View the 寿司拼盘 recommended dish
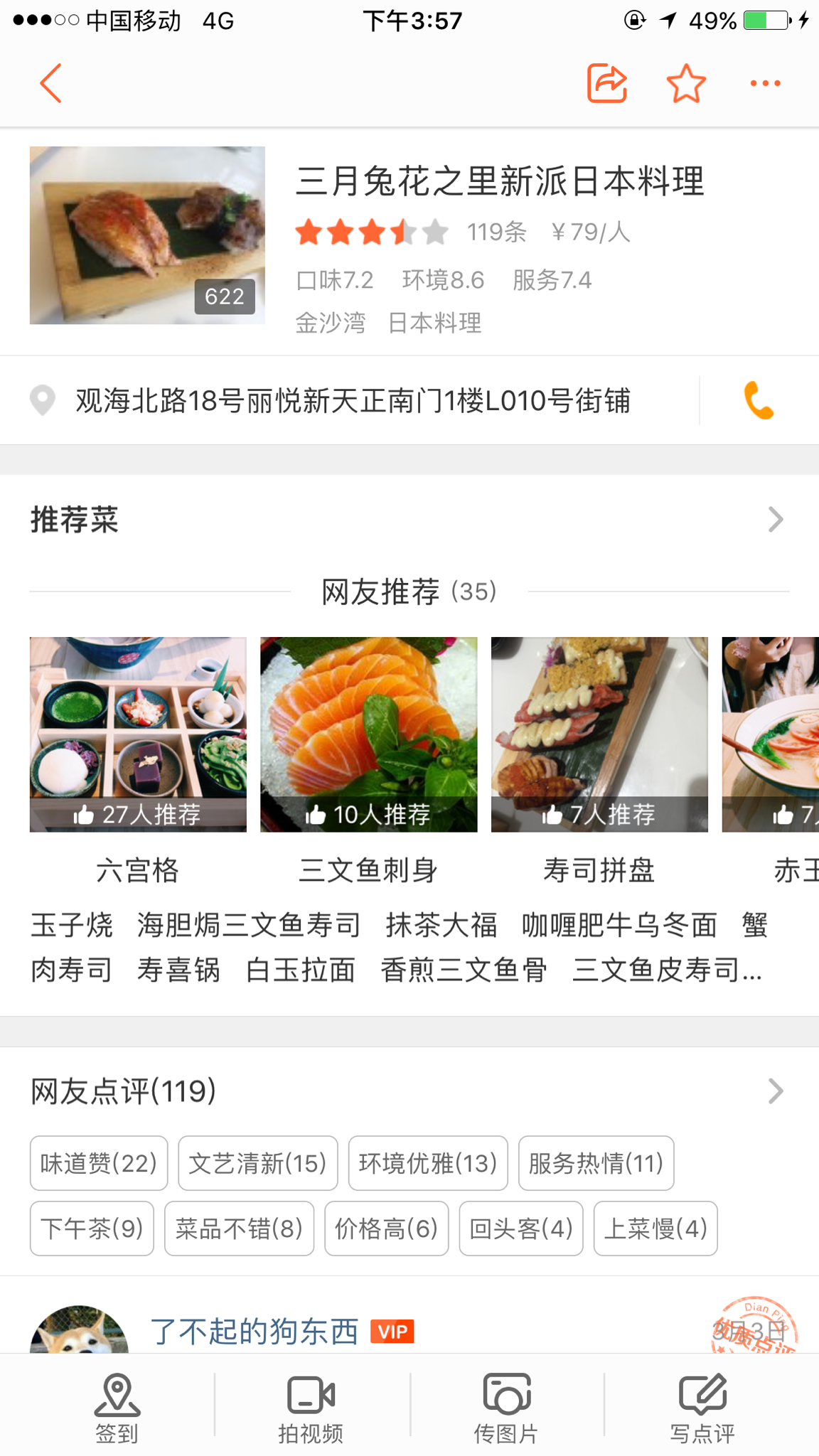Viewport: 819px width, 1456px height. coord(599,735)
